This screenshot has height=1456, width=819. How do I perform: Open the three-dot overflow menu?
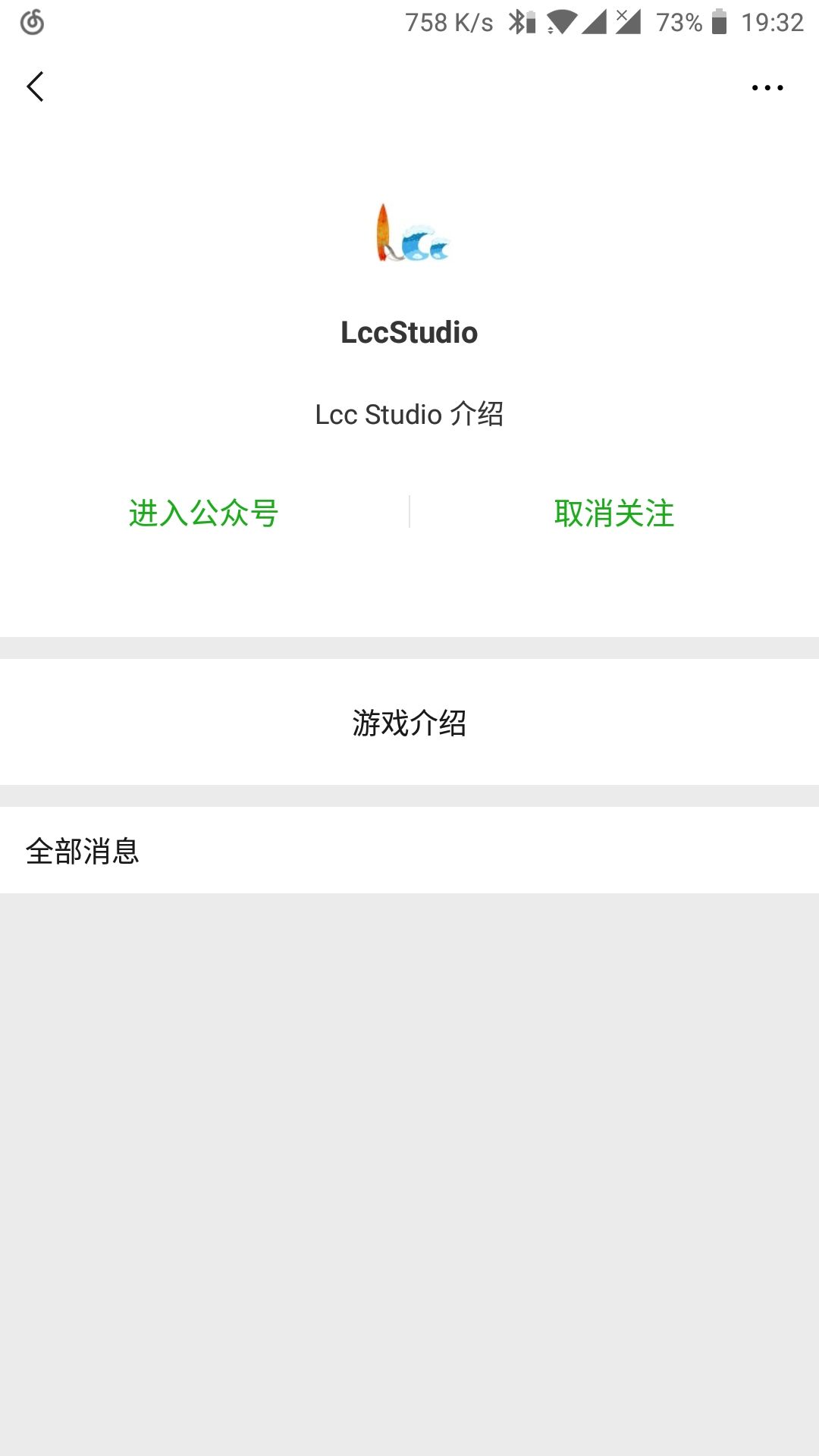(x=767, y=88)
